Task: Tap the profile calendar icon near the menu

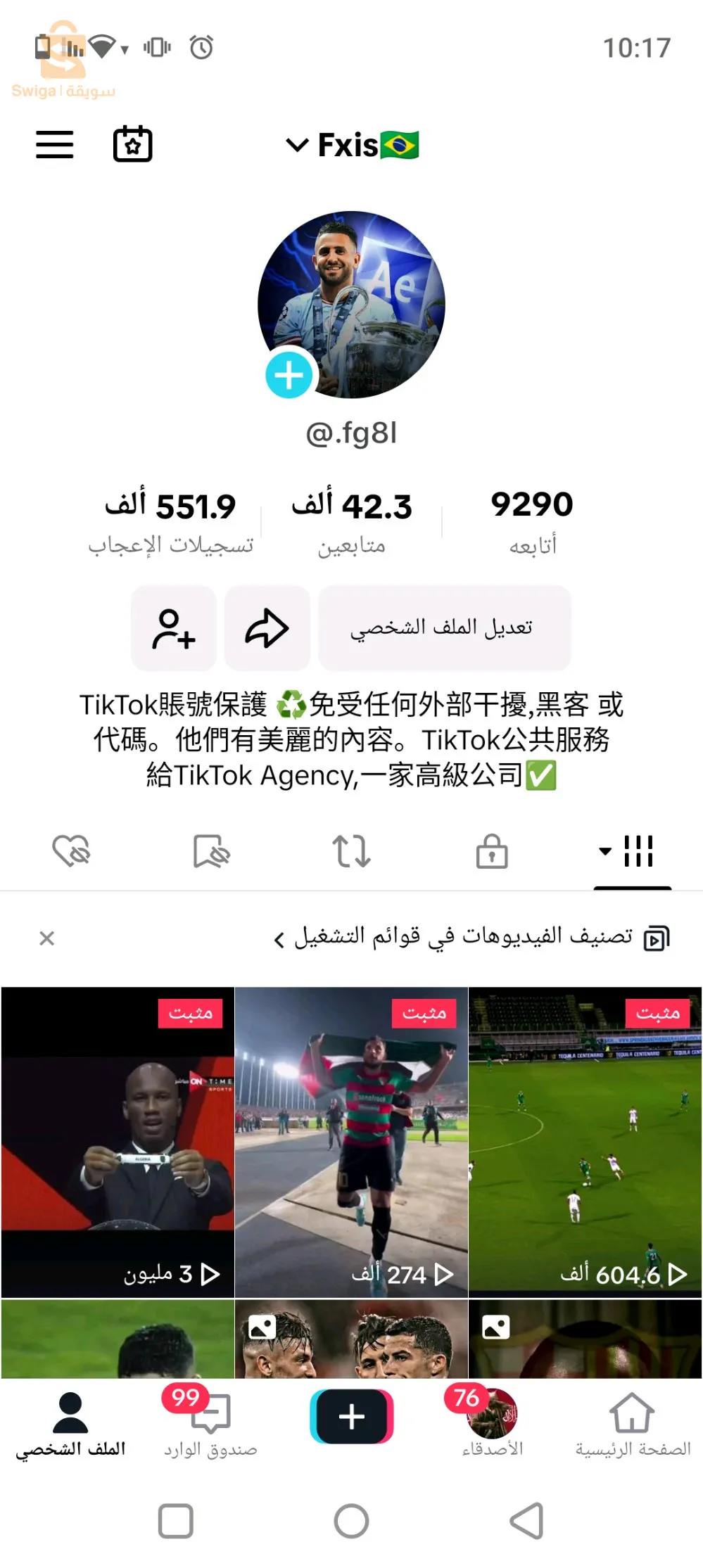Action: click(131, 144)
